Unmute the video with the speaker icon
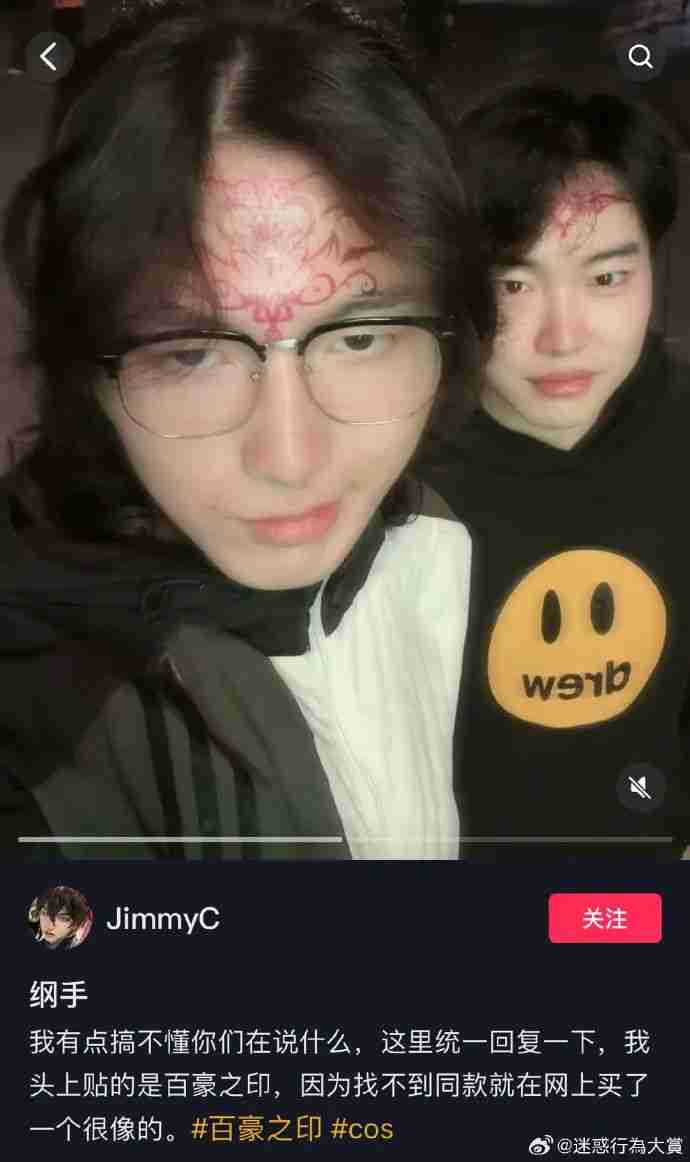Screen dimensions: 690x1162 640,788
